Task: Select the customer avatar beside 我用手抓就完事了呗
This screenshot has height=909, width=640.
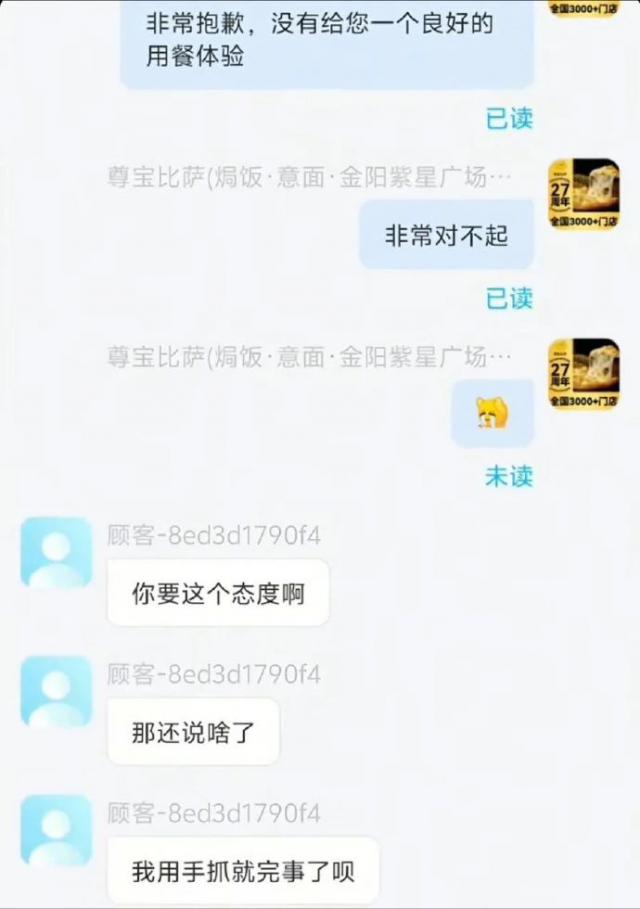Action: point(56,830)
